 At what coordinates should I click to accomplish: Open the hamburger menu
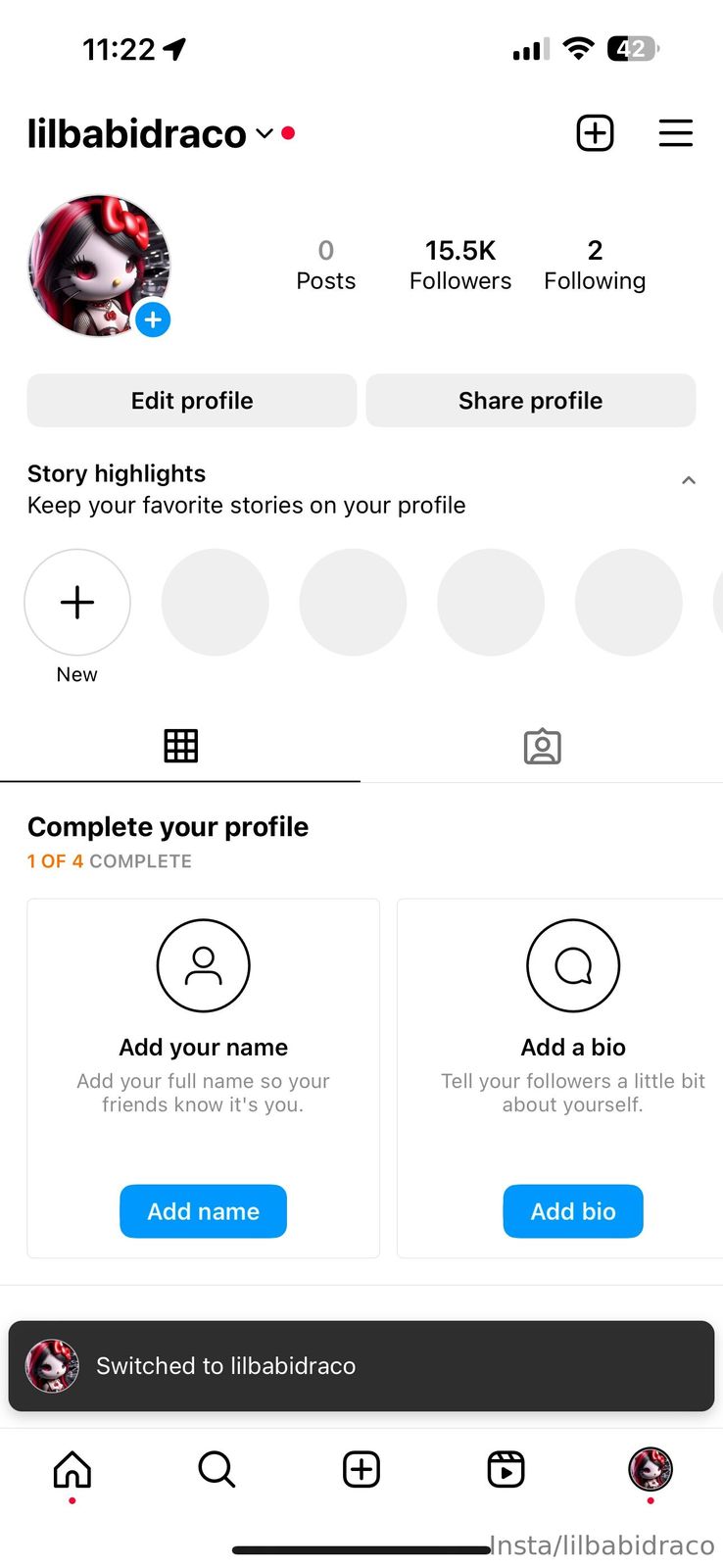pos(675,133)
